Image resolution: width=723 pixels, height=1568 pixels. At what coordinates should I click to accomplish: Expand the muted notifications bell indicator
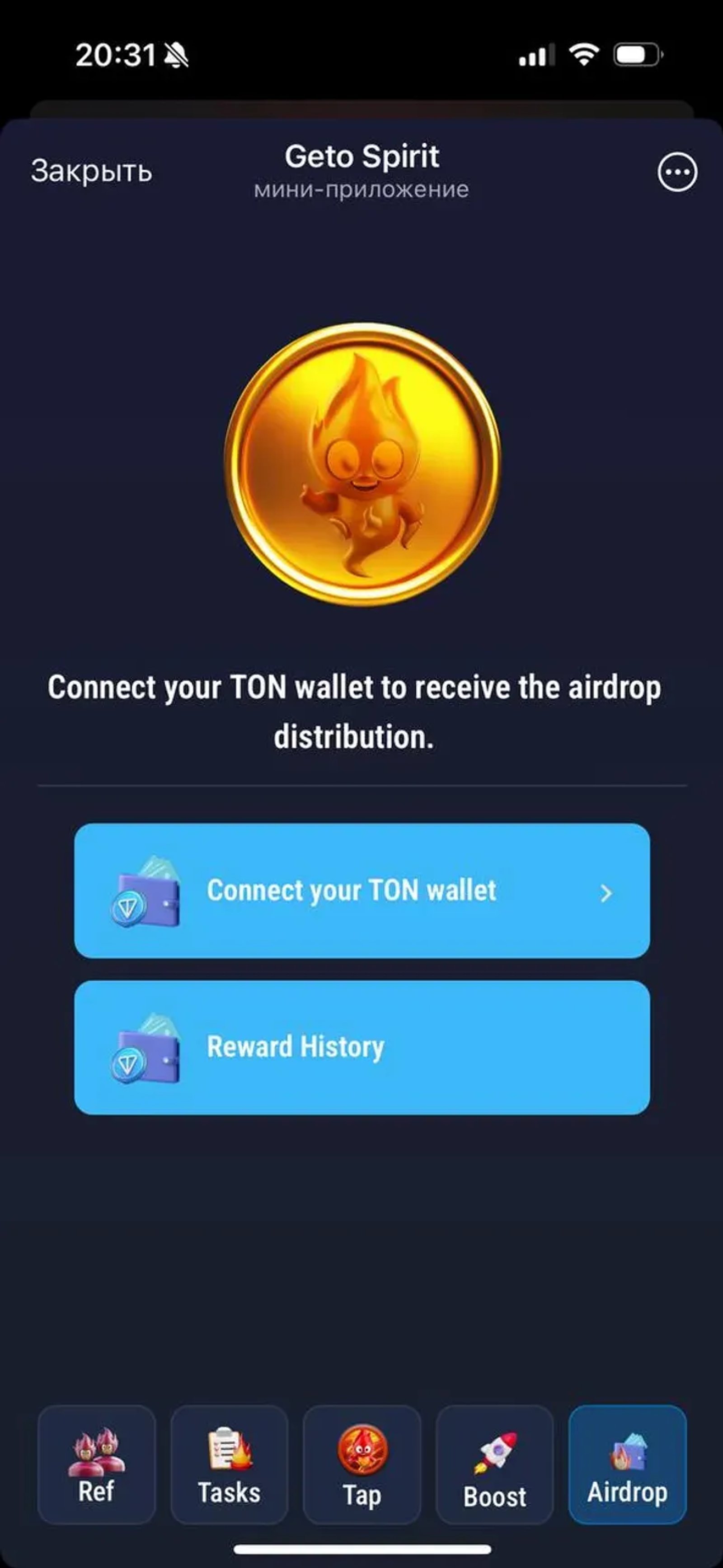[176, 54]
